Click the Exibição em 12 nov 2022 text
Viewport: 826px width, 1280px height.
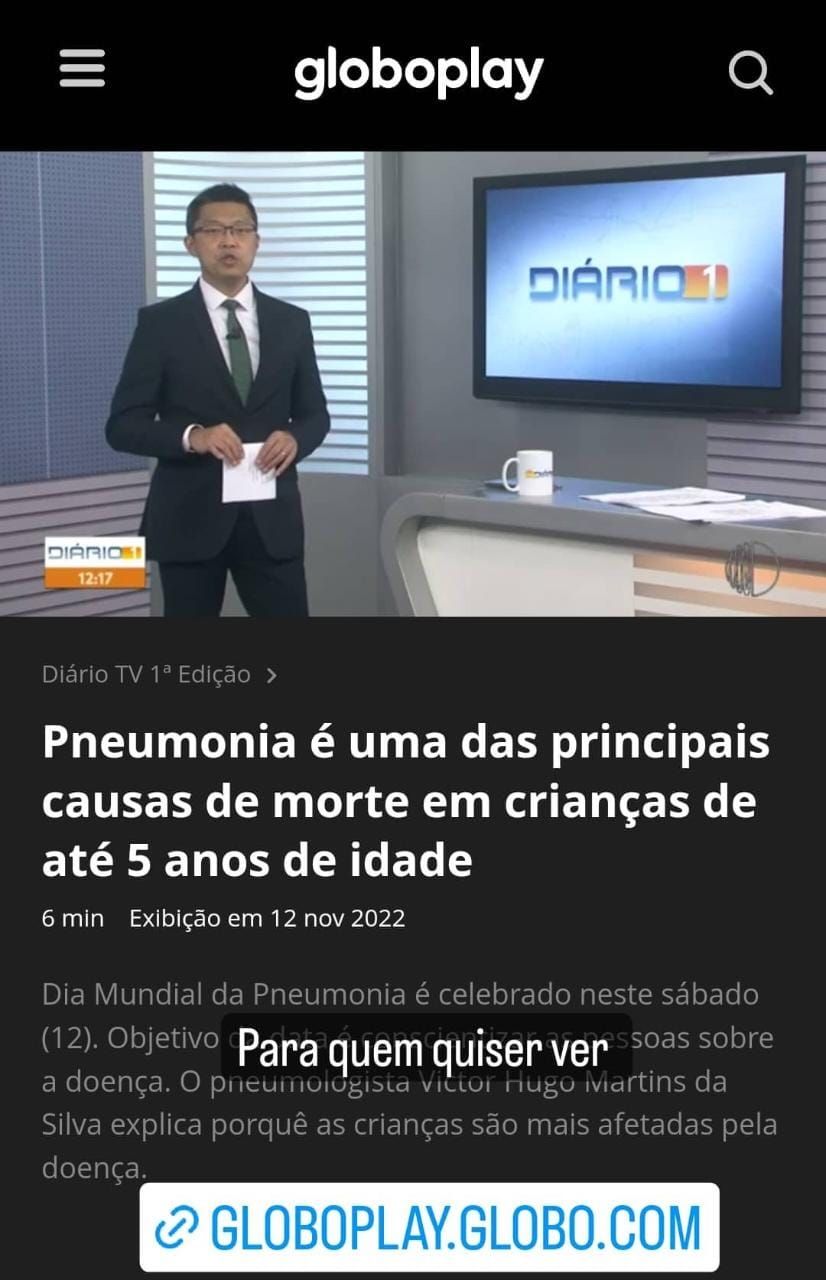click(265, 917)
